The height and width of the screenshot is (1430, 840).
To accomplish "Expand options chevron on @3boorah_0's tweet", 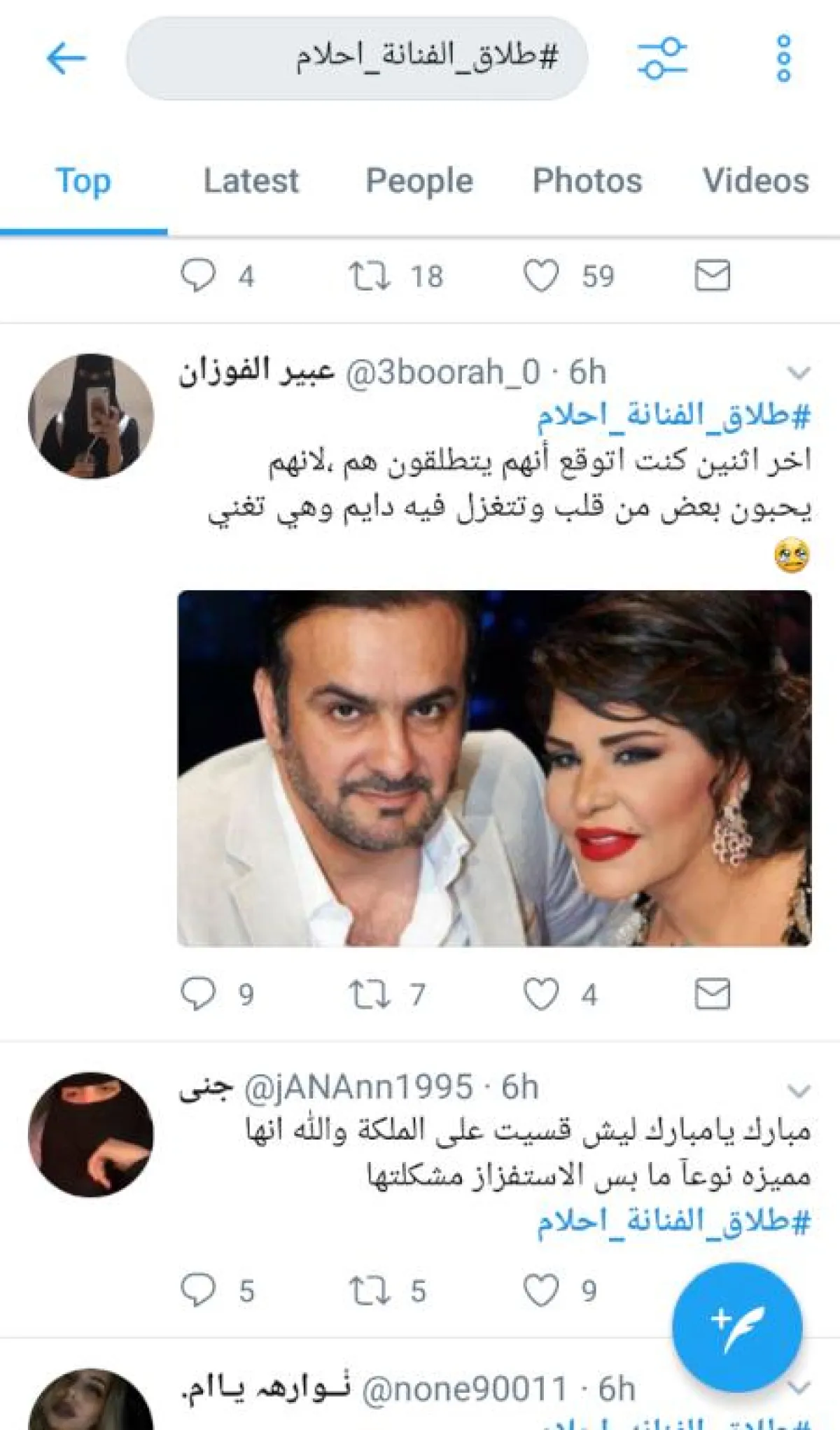I will (799, 372).
